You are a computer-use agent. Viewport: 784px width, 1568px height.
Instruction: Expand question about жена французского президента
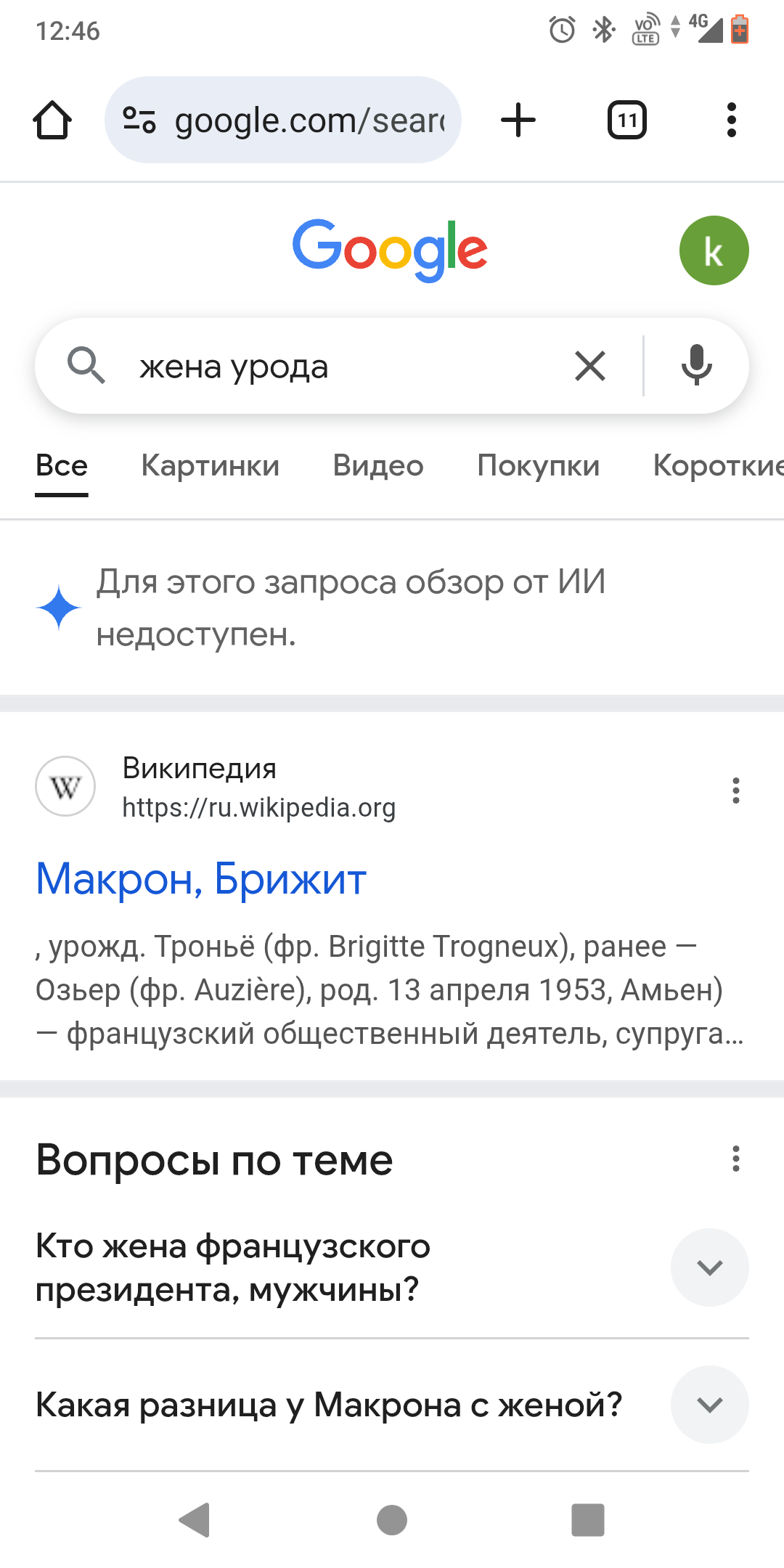pyautogui.click(x=709, y=1267)
